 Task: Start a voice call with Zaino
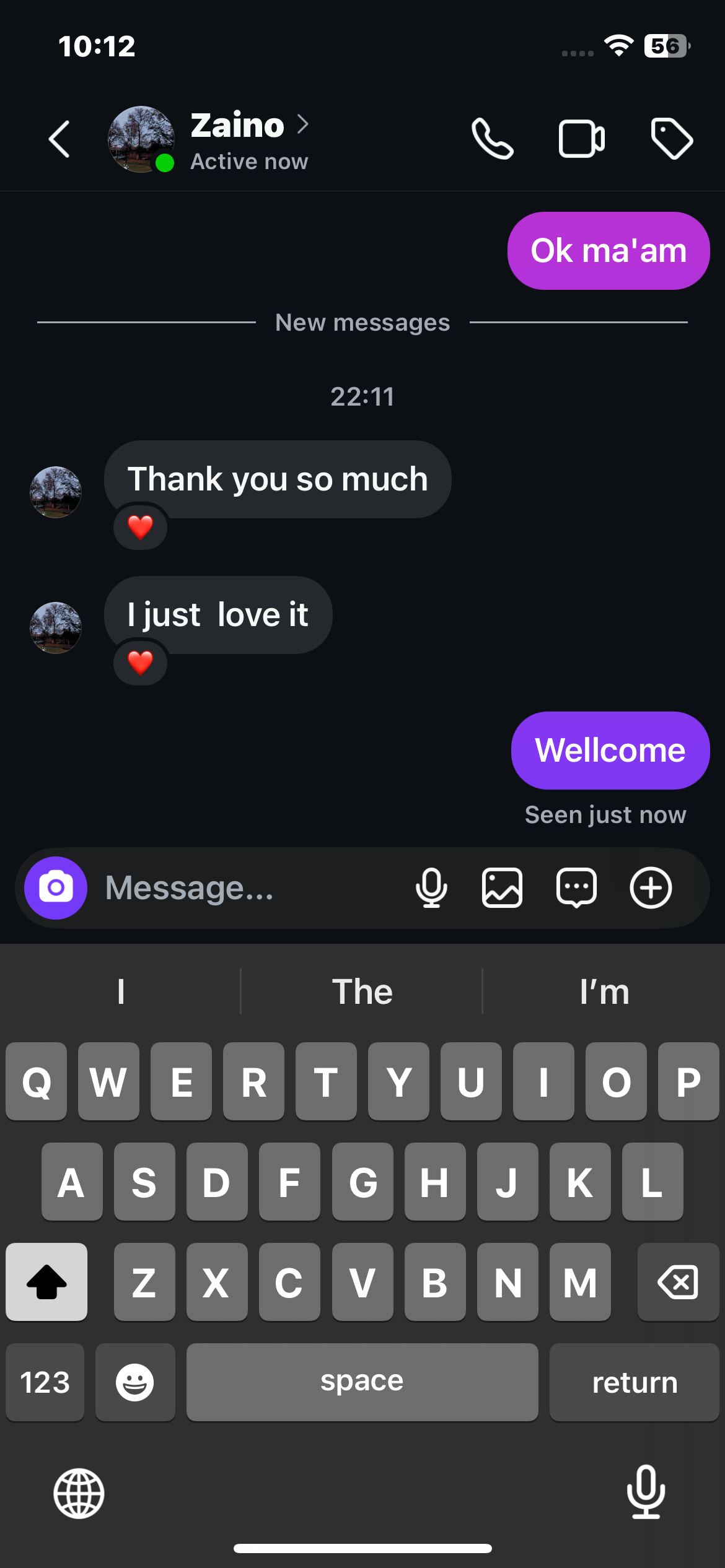click(x=492, y=139)
